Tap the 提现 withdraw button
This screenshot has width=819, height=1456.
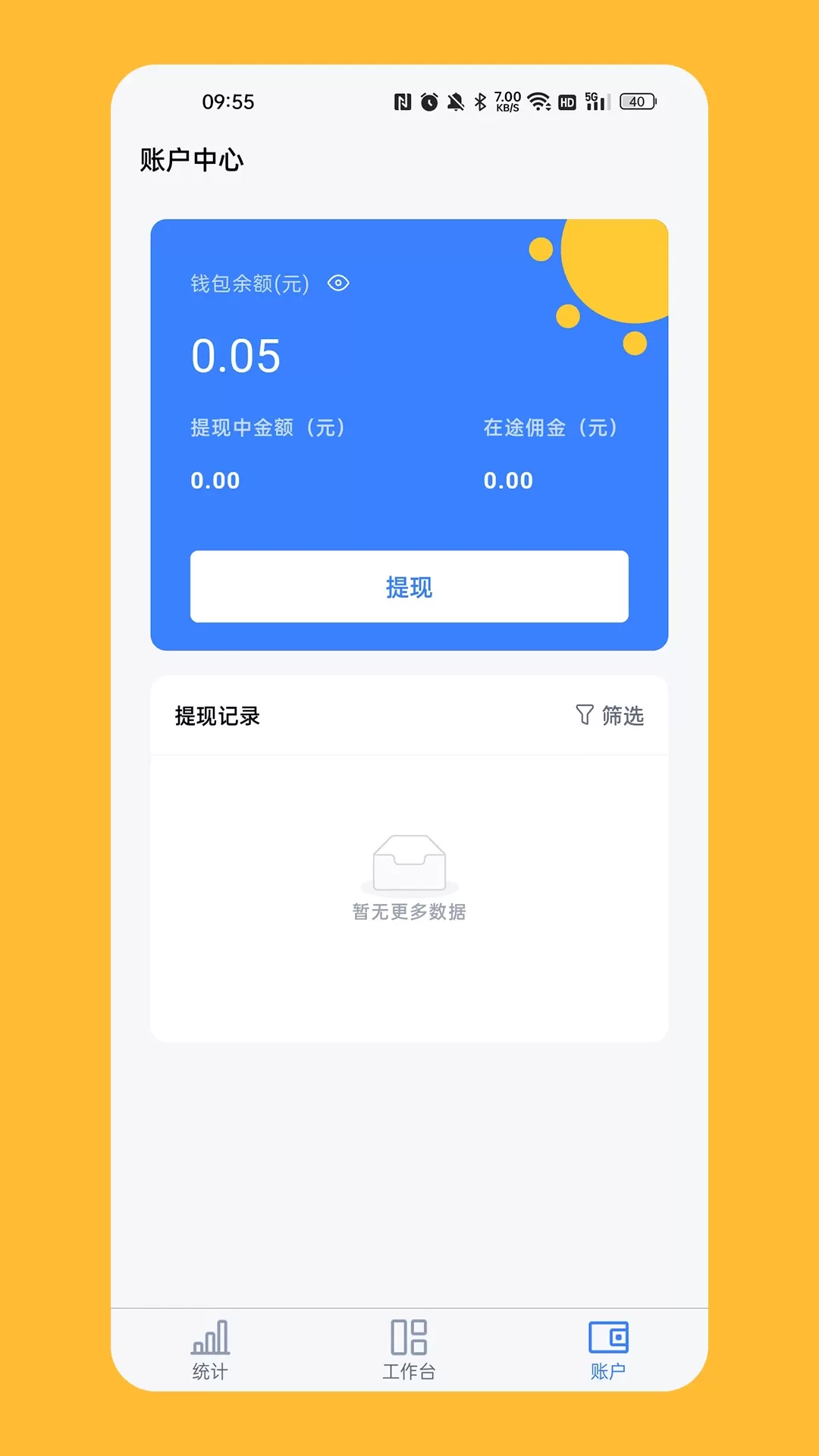pos(409,587)
